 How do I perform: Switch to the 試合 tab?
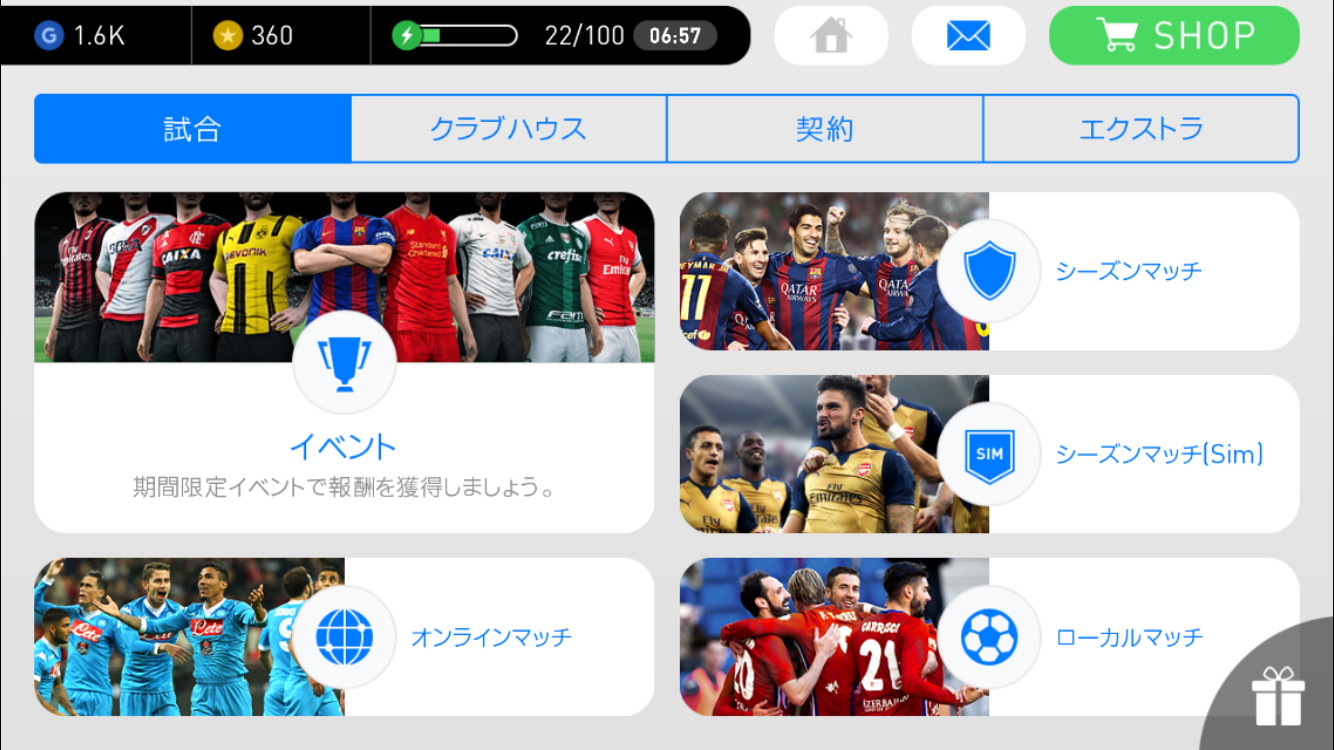pos(192,129)
